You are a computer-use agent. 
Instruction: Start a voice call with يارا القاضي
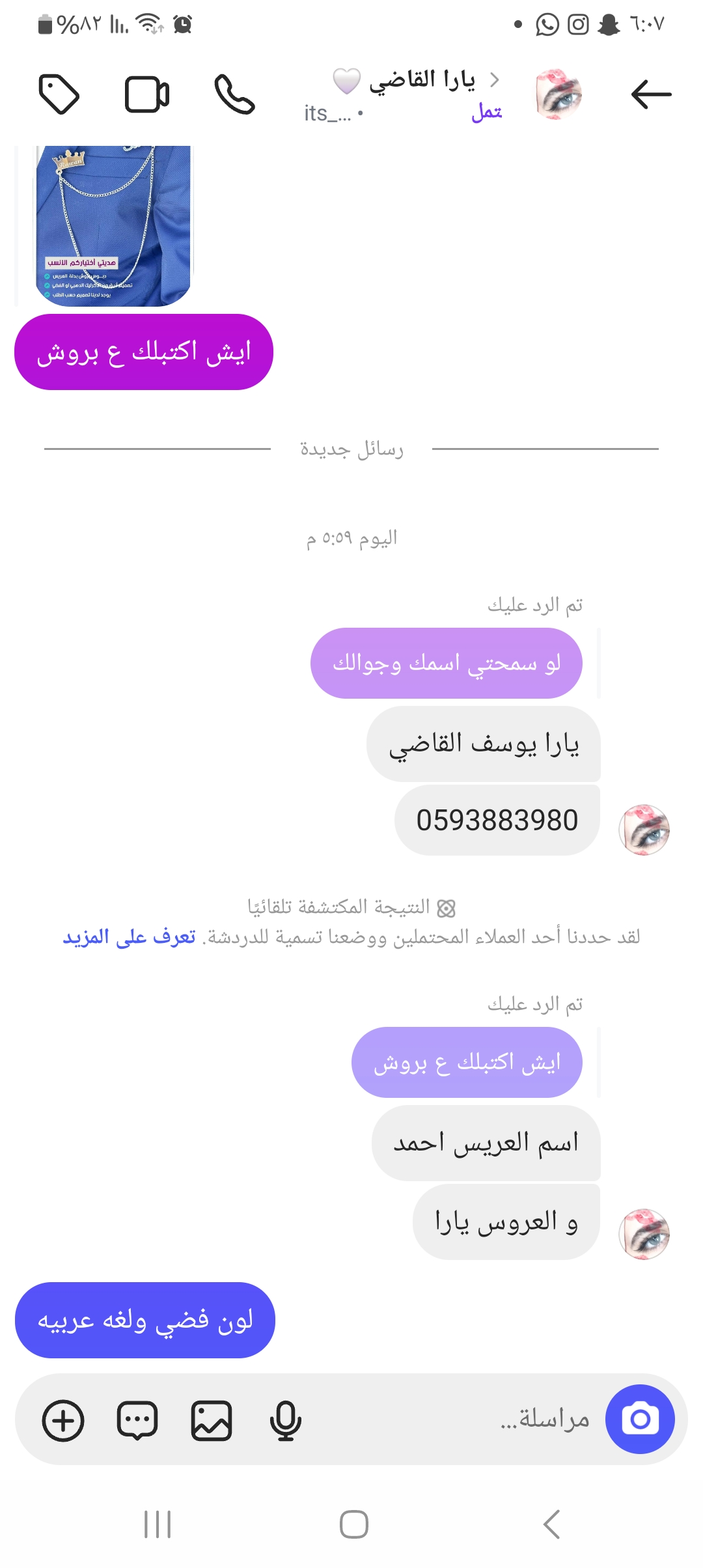[x=234, y=95]
